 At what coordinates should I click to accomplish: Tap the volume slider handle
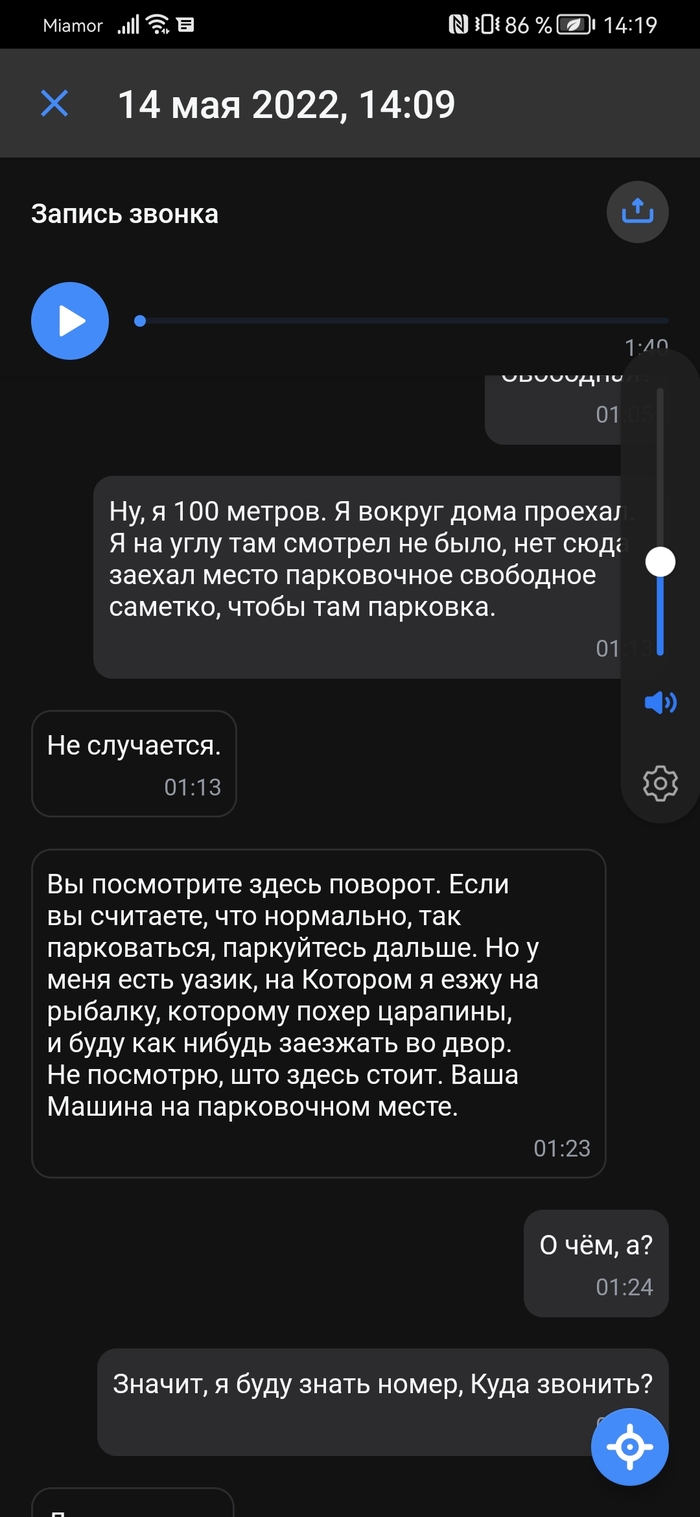click(x=660, y=561)
